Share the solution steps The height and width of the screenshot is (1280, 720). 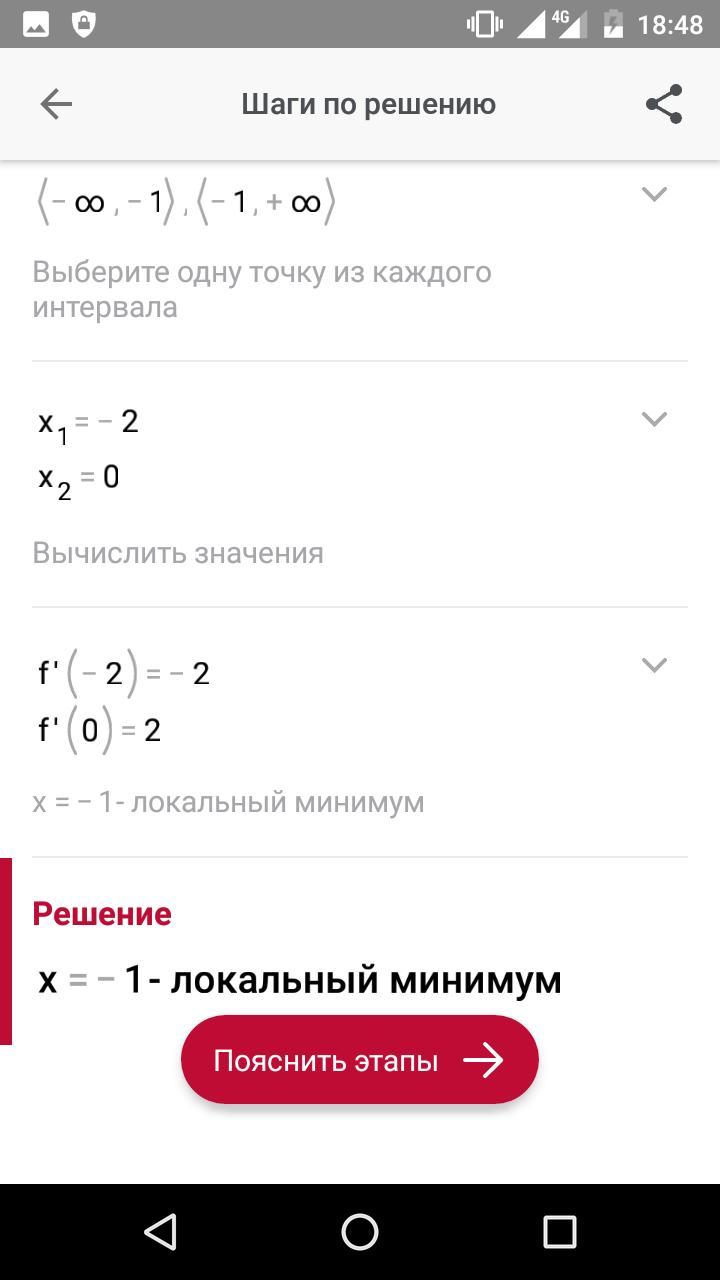coord(664,104)
